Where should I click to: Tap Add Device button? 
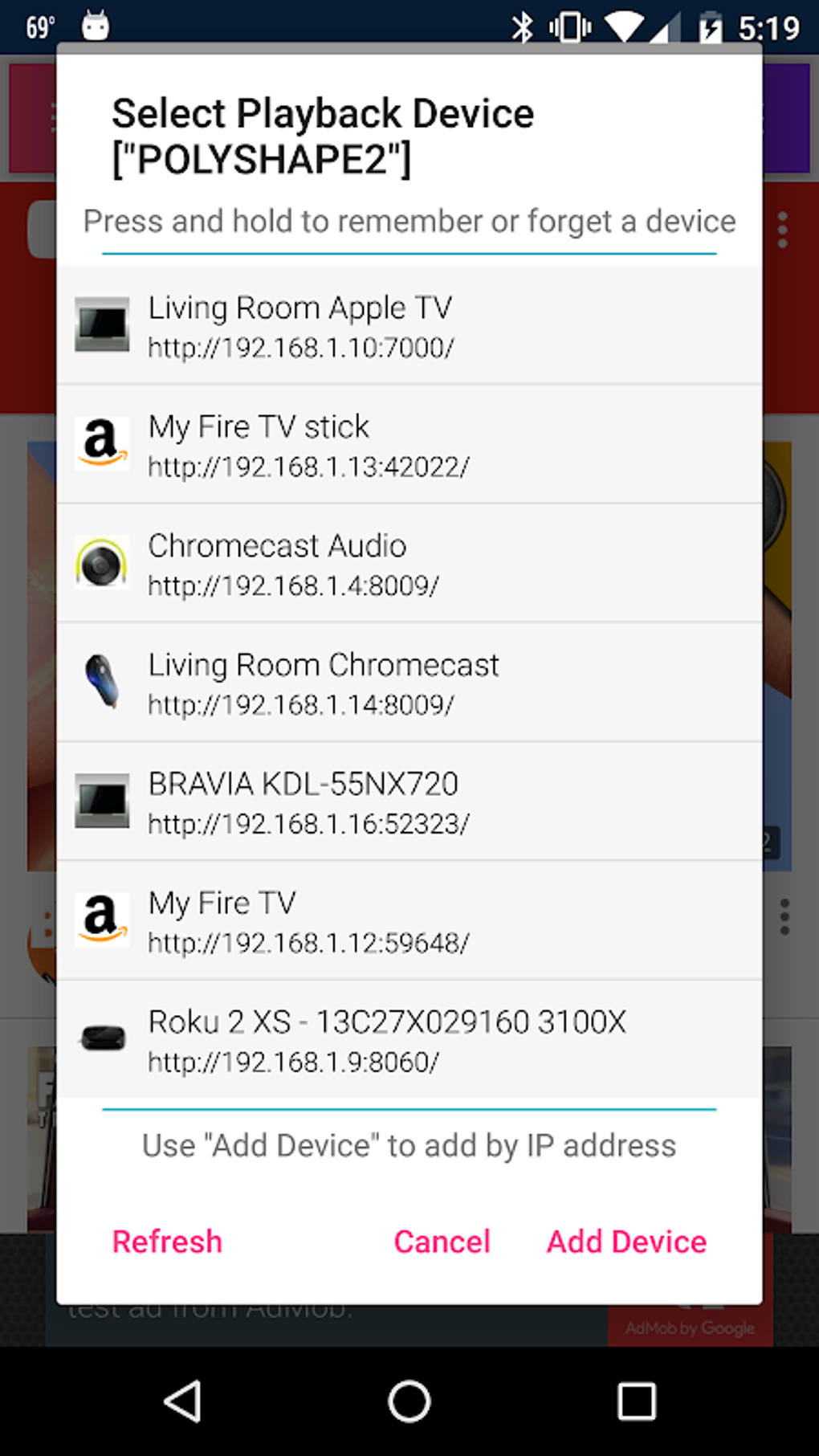626,1242
